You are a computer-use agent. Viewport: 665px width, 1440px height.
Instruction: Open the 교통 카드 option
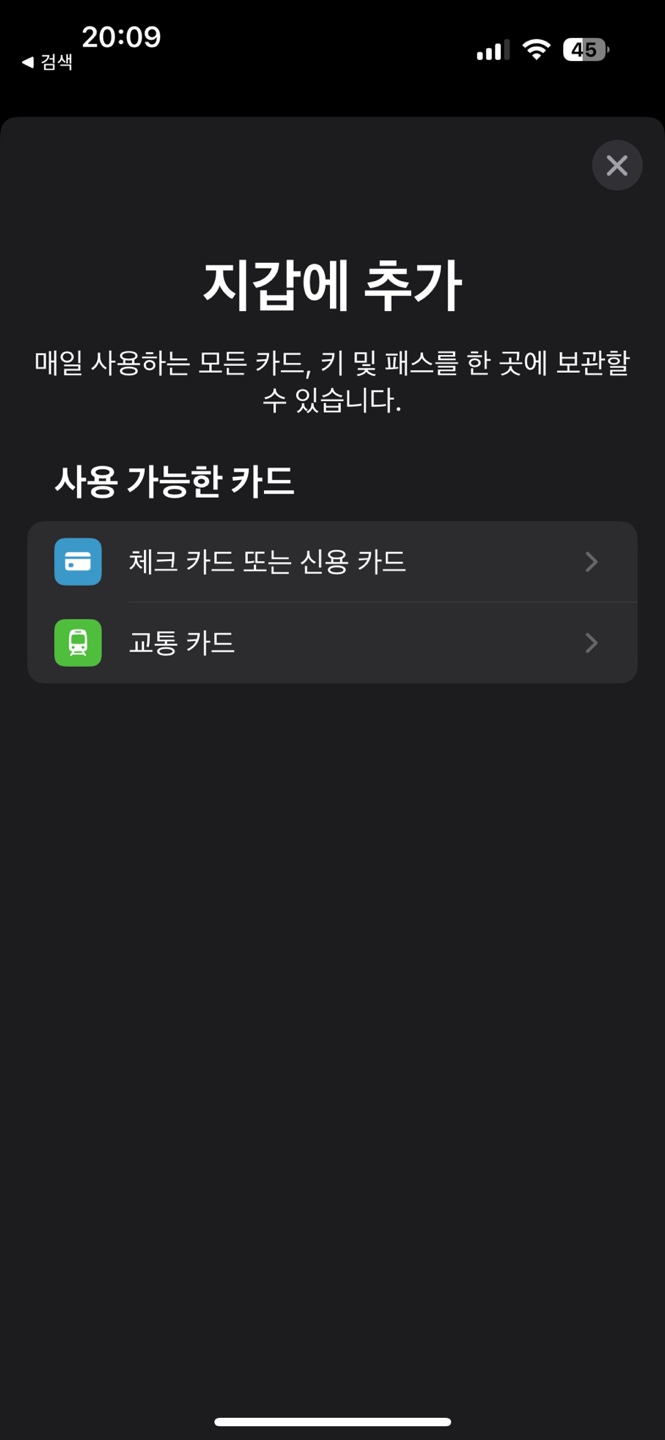(x=332, y=643)
